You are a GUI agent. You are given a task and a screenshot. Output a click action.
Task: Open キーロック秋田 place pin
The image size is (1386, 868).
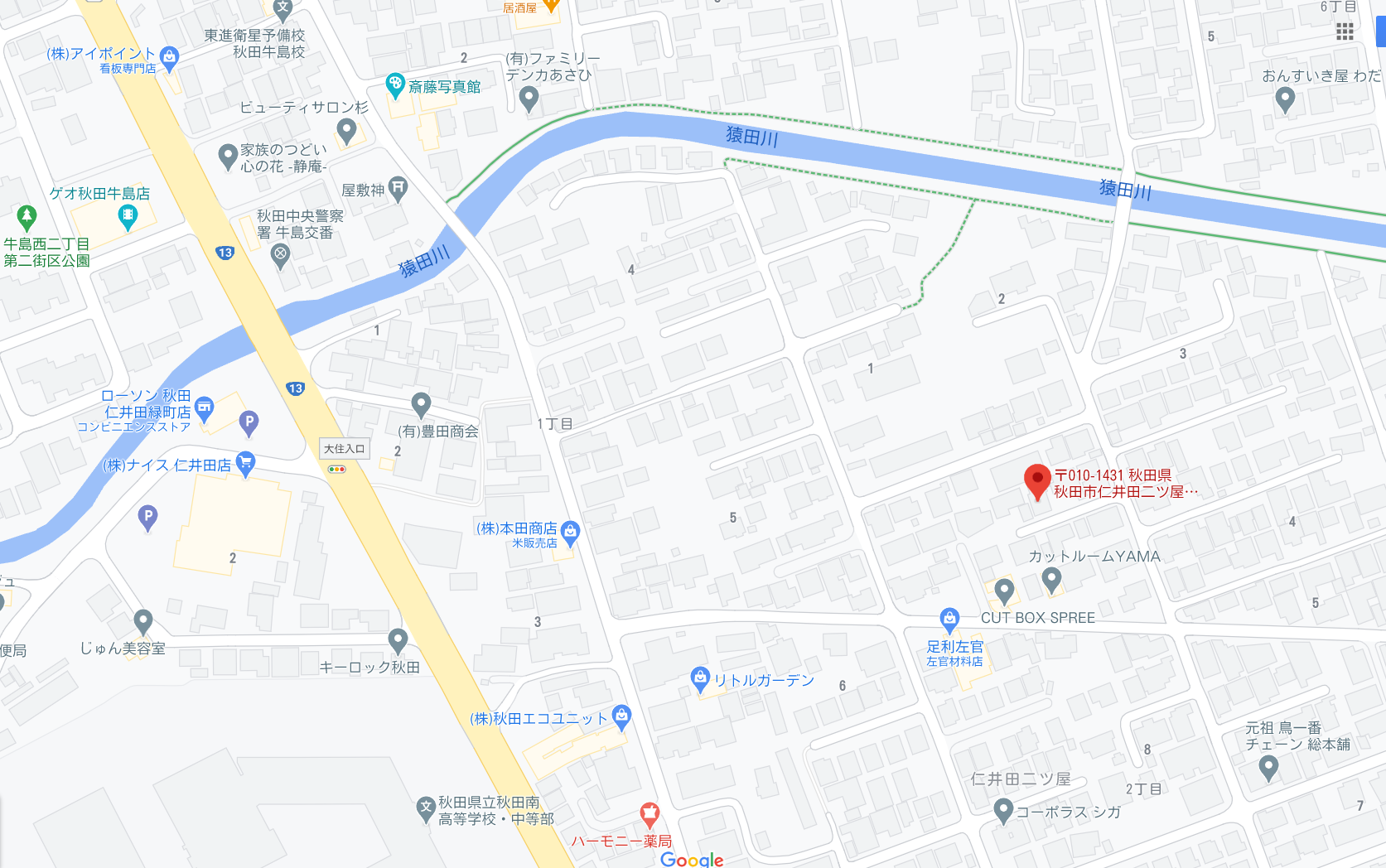click(x=398, y=639)
